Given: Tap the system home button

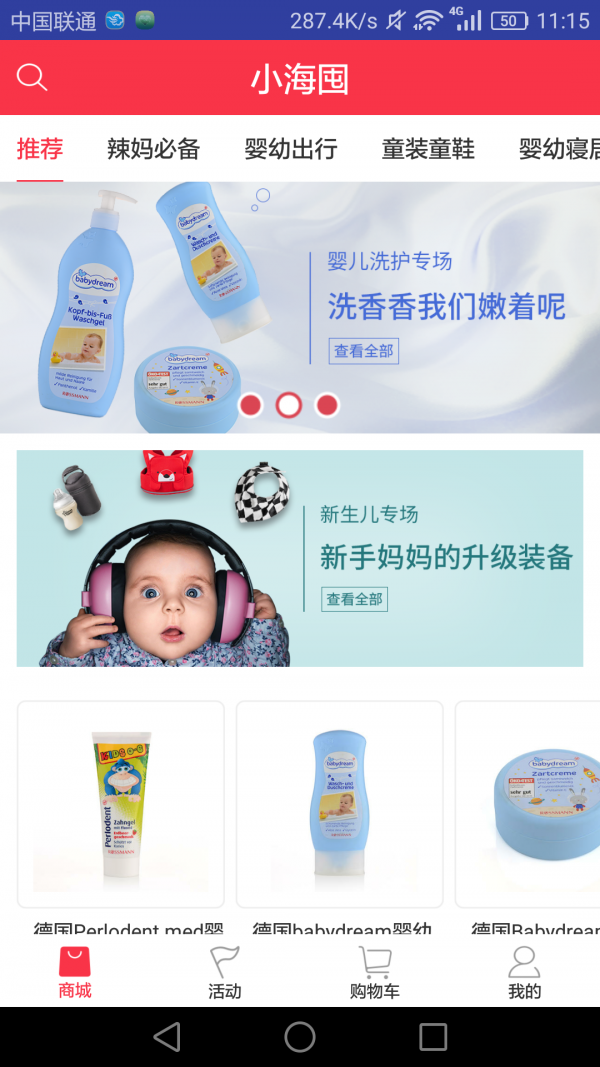Looking at the screenshot, I should [300, 1037].
